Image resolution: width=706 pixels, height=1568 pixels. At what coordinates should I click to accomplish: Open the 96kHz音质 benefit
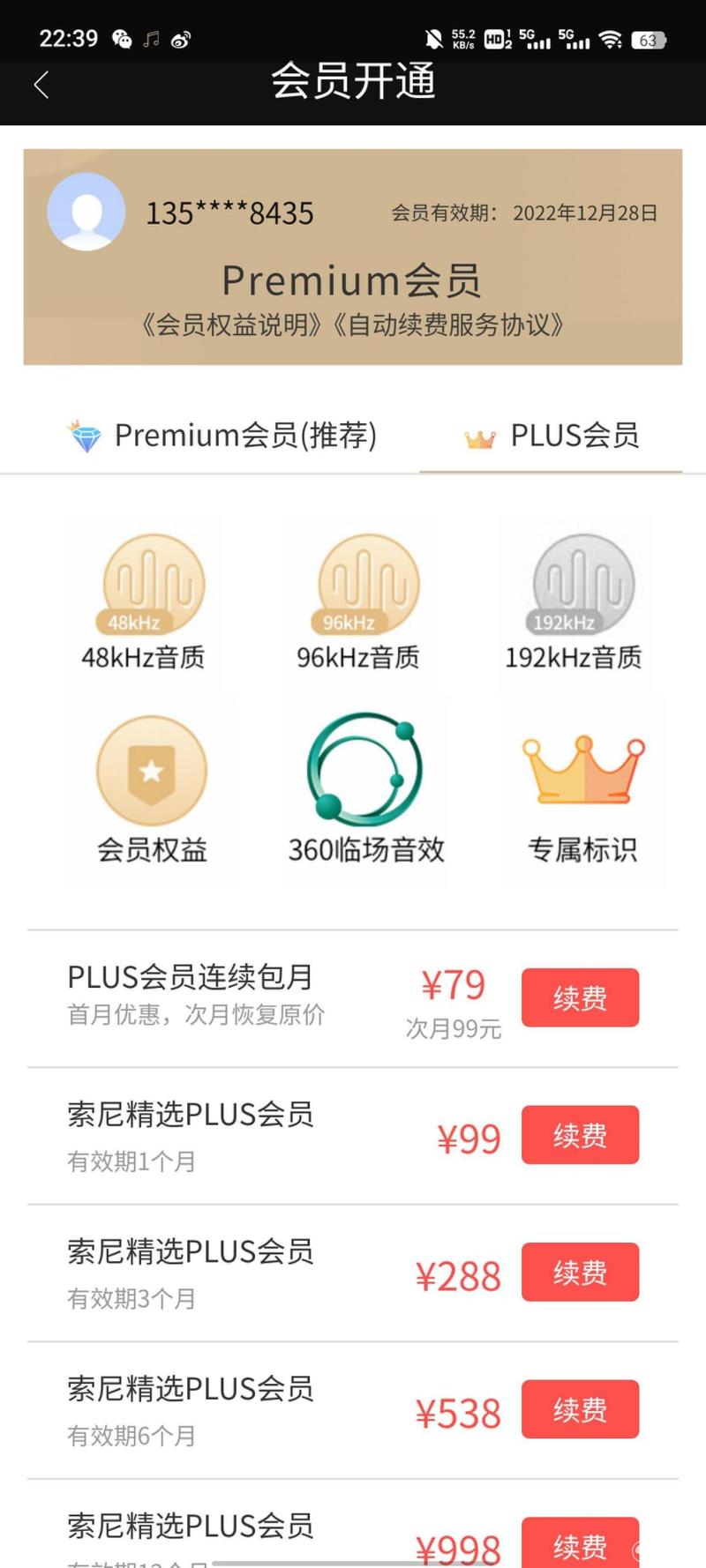(x=358, y=602)
